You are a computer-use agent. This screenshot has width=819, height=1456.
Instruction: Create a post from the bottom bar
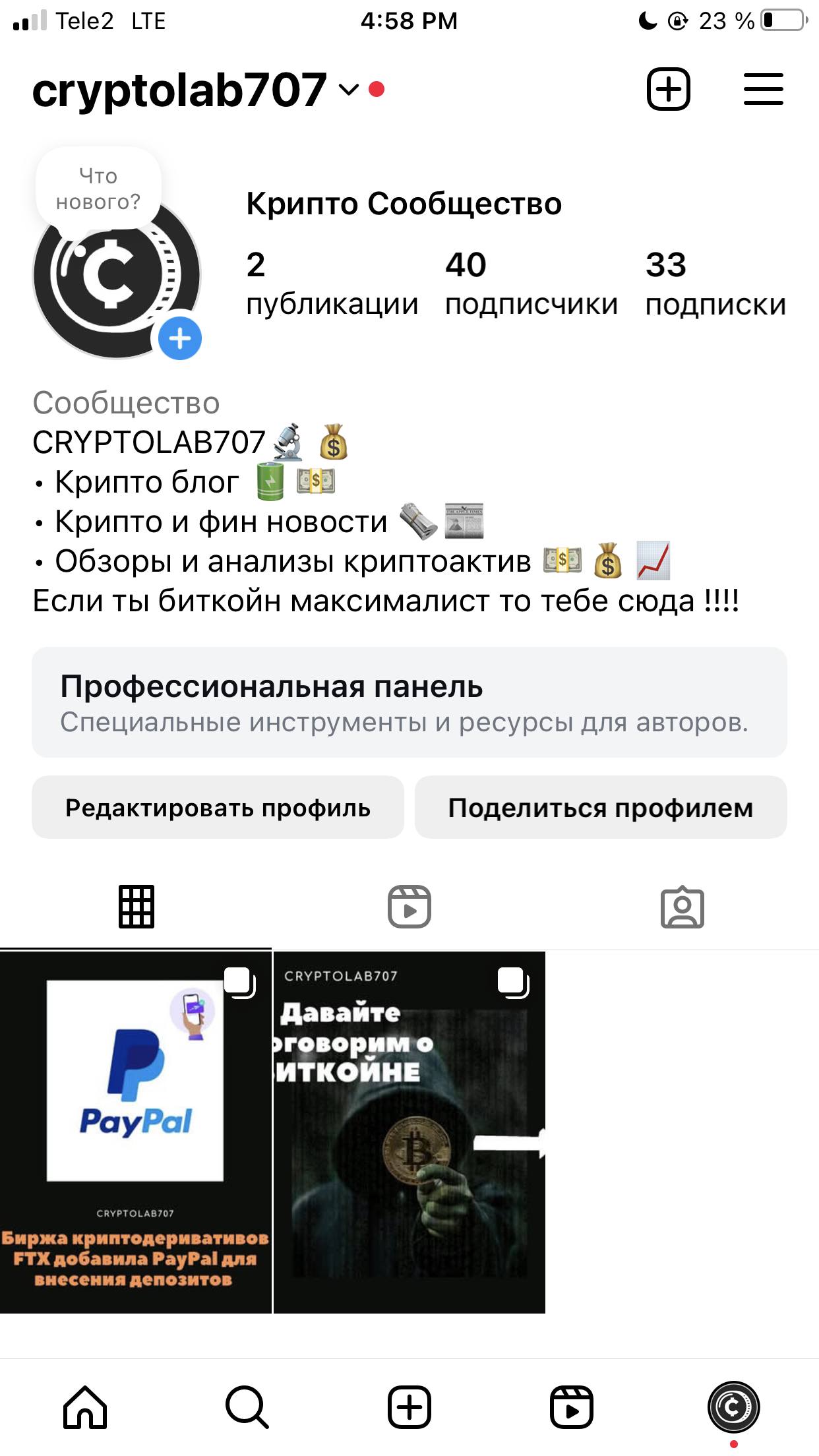[x=409, y=1407]
